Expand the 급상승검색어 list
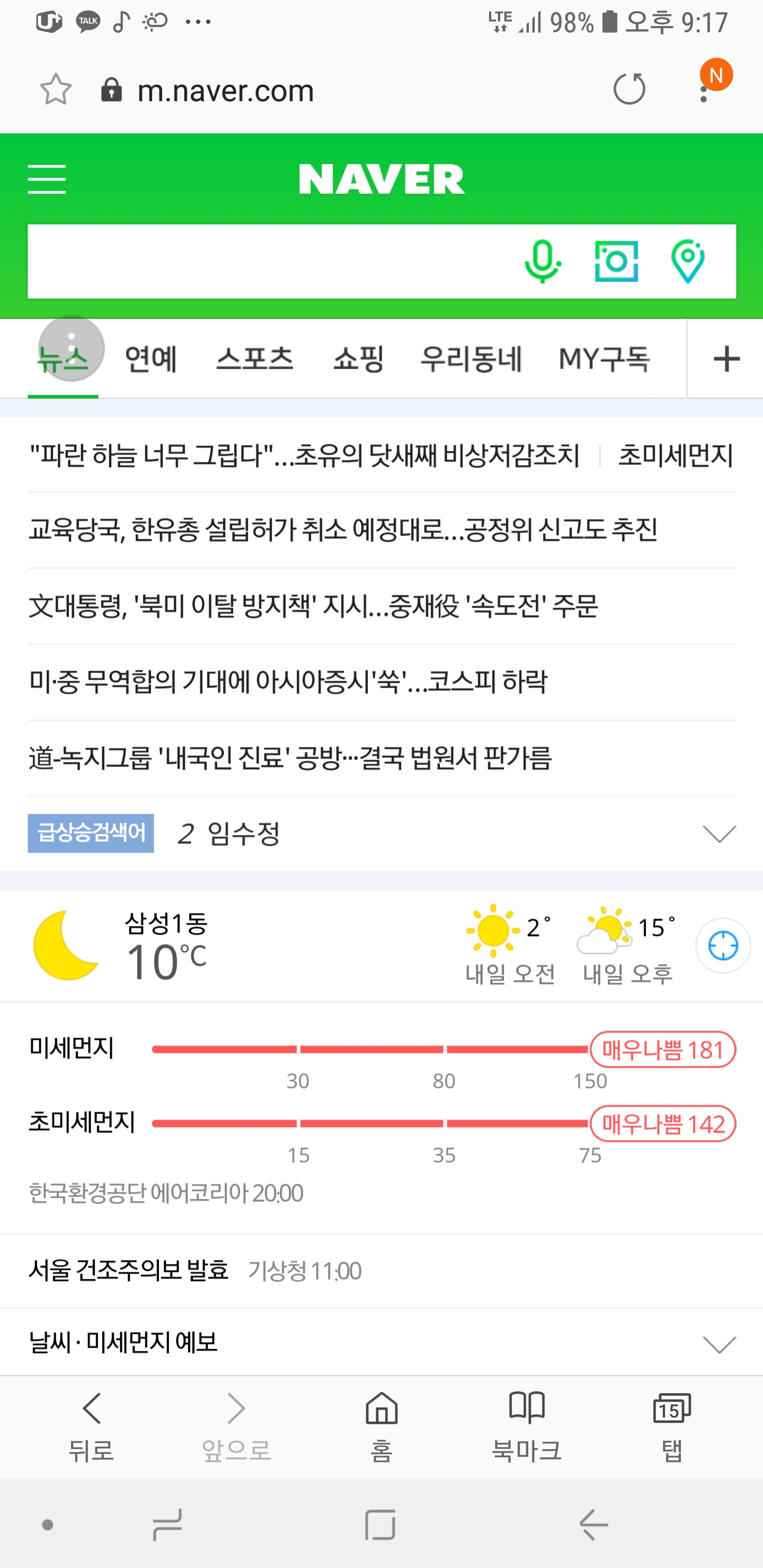 (719, 833)
